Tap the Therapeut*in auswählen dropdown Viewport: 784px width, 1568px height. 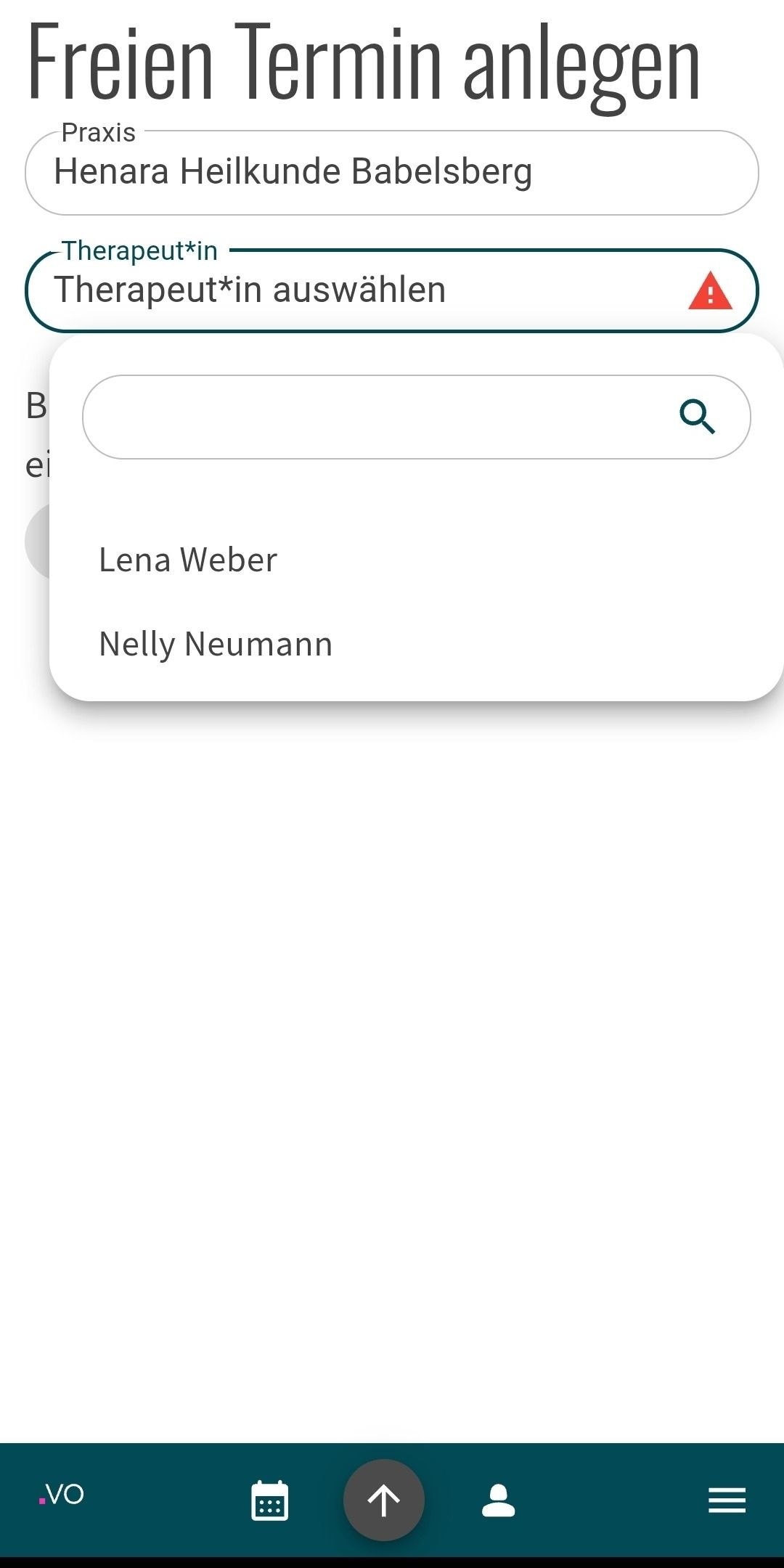[363, 290]
